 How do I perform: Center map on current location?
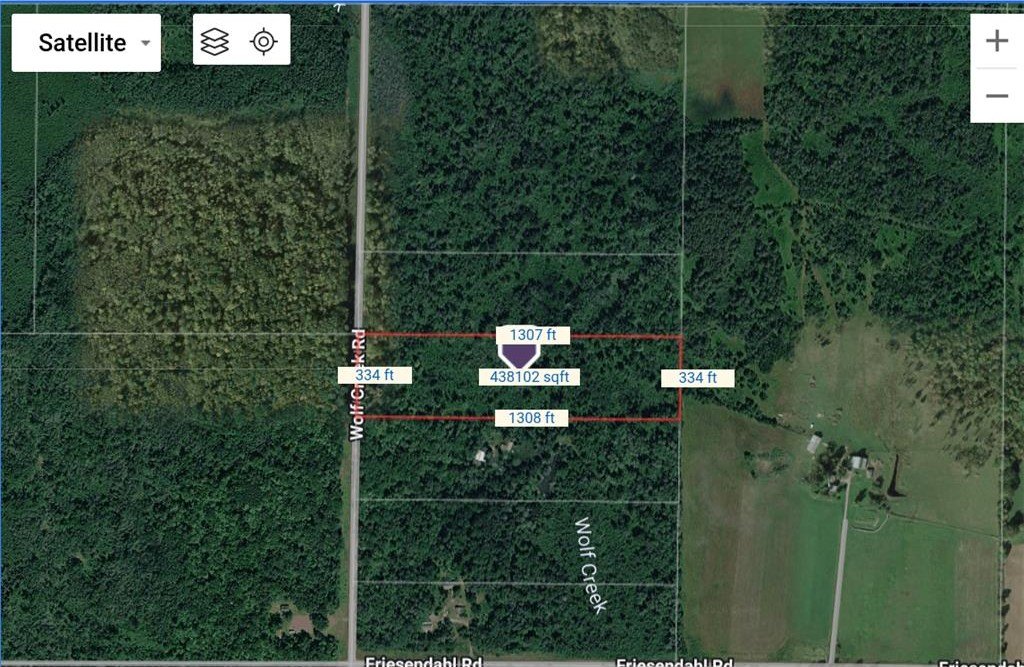(x=263, y=41)
